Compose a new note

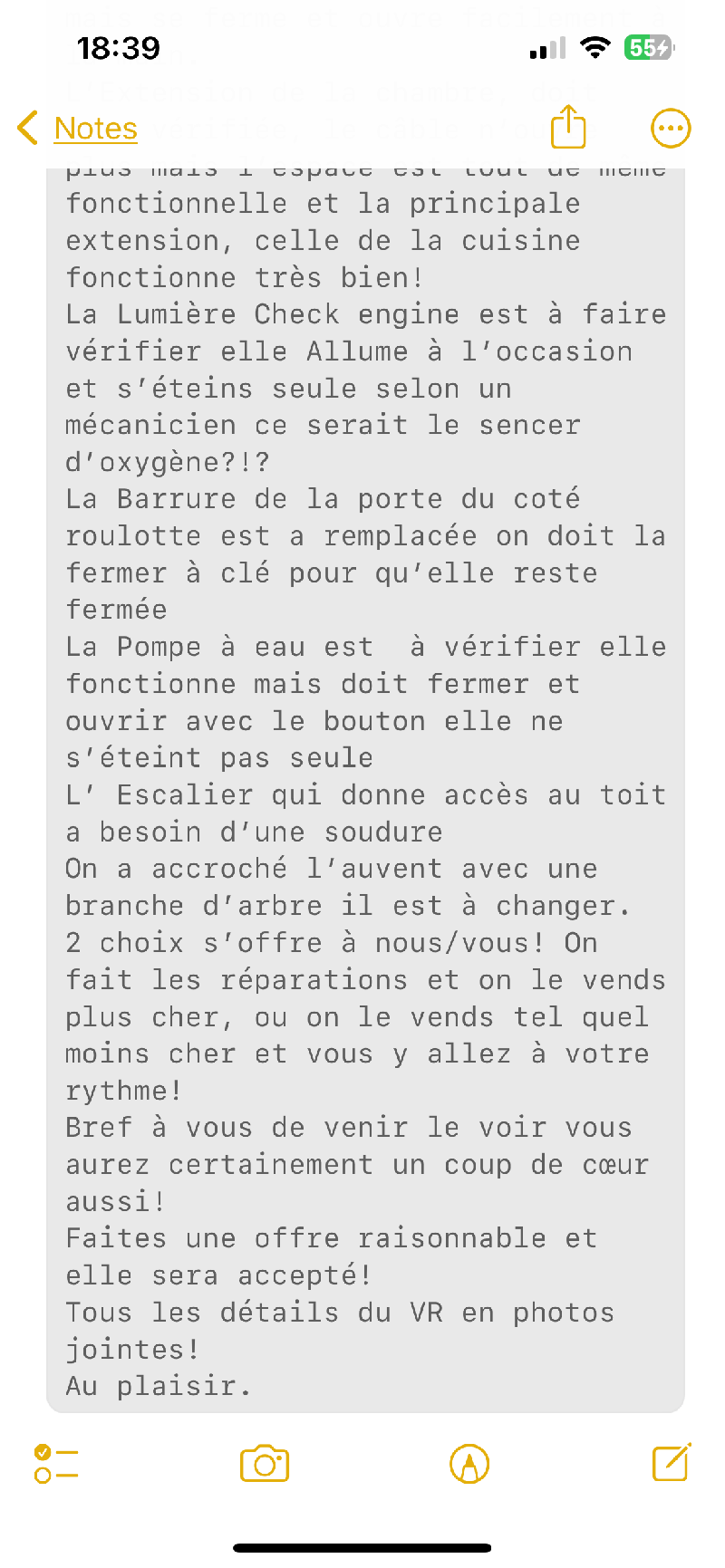[672, 1462]
